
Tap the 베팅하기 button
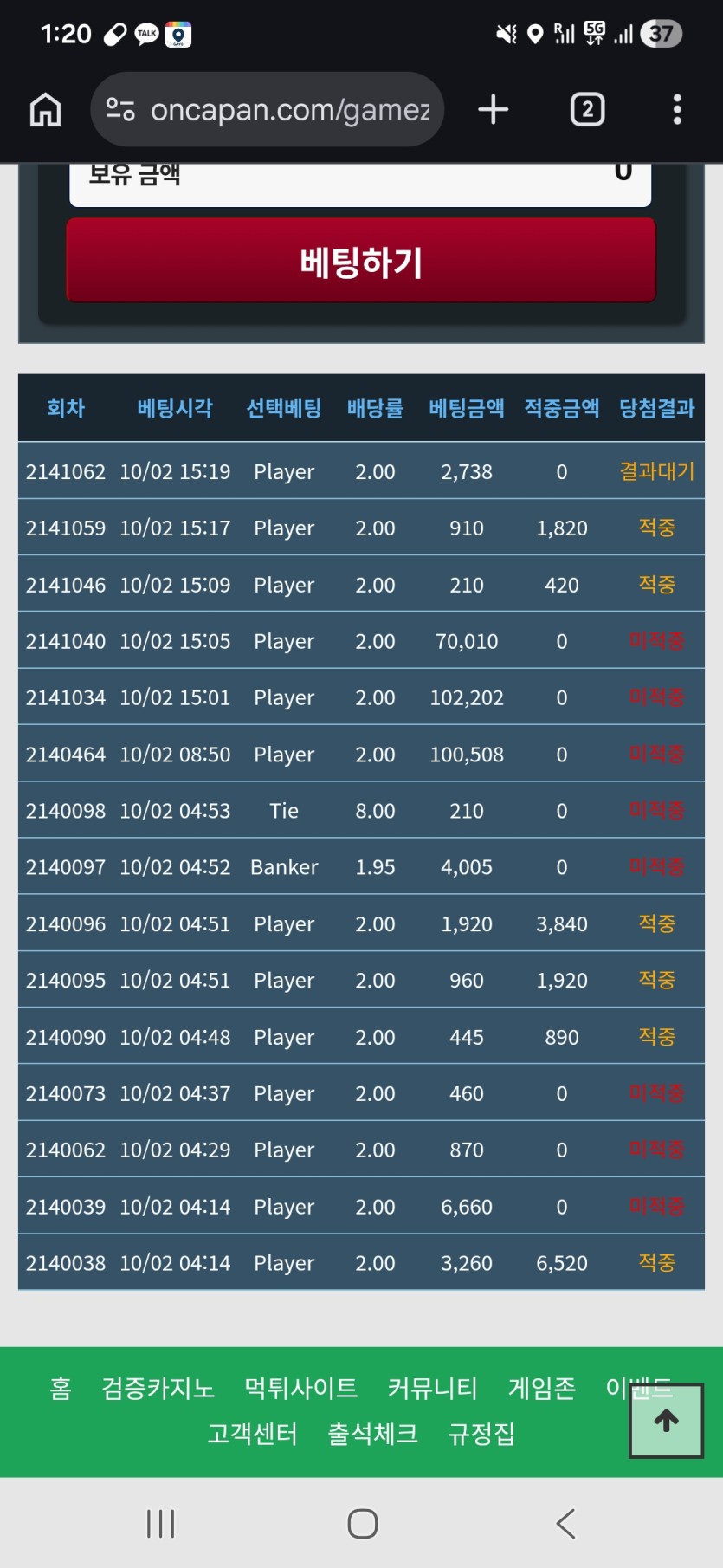pos(361,261)
